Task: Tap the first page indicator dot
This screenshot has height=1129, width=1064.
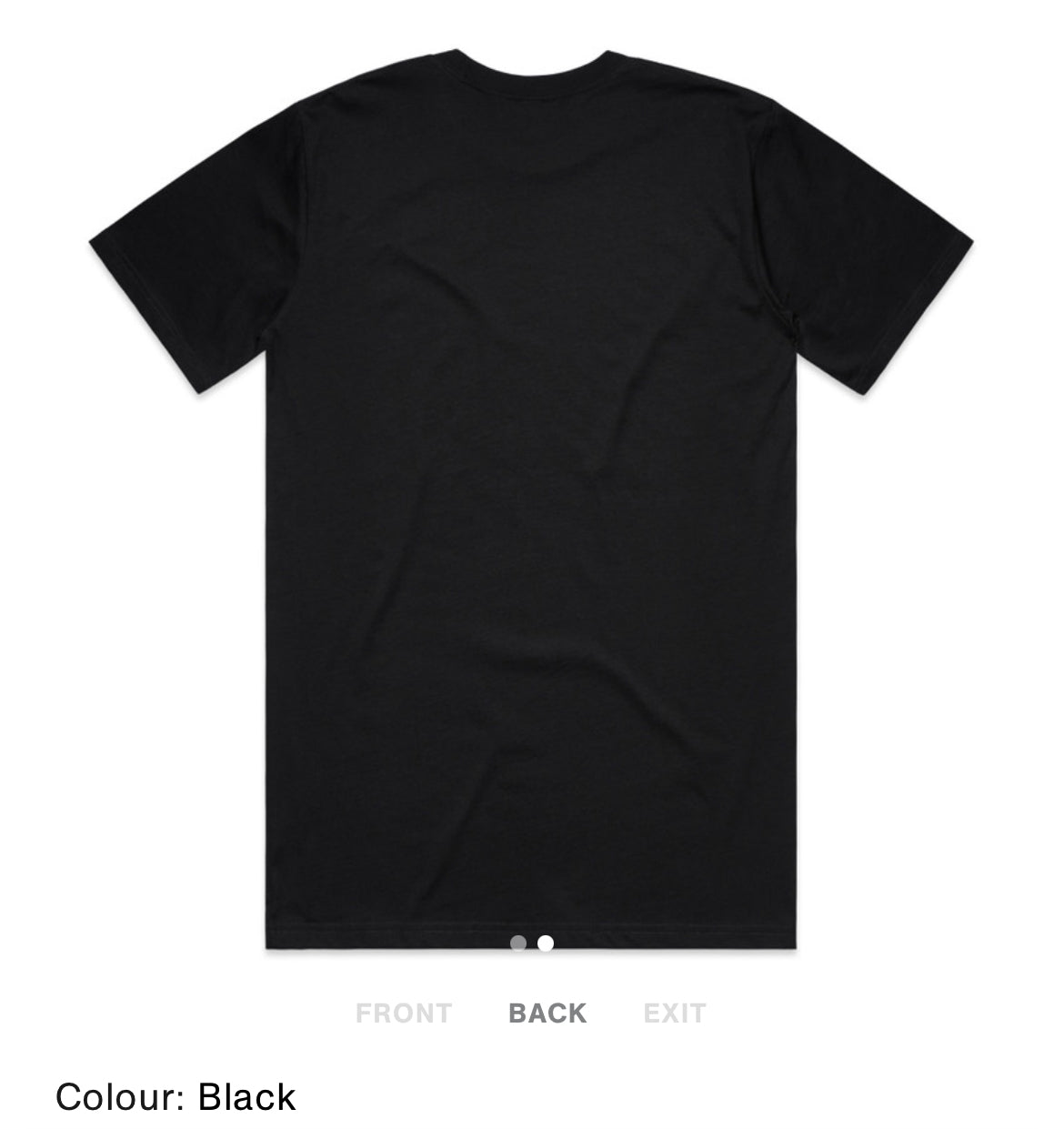Action: point(518,943)
